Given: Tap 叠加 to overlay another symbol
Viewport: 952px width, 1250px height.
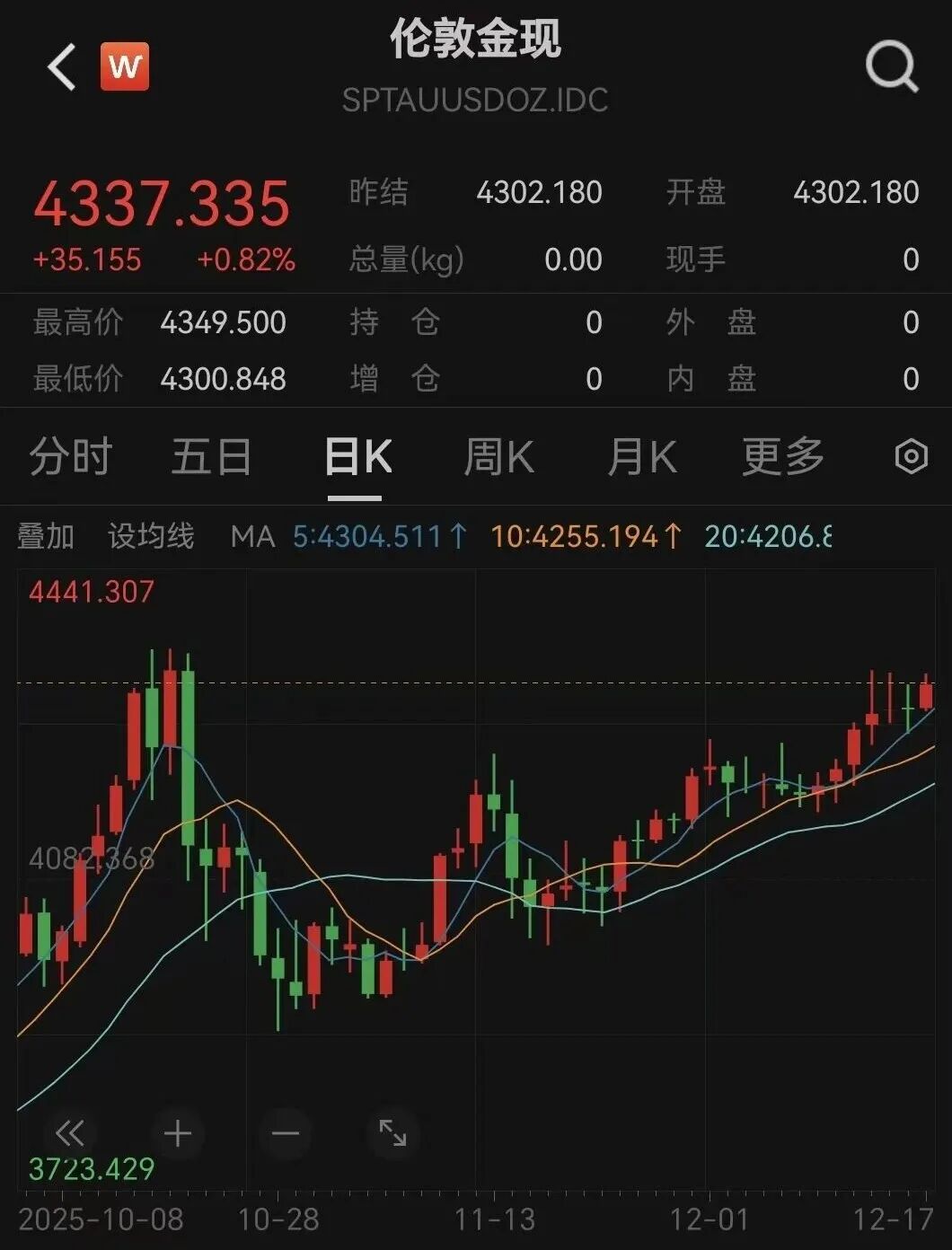Looking at the screenshot, I should 46,537.
